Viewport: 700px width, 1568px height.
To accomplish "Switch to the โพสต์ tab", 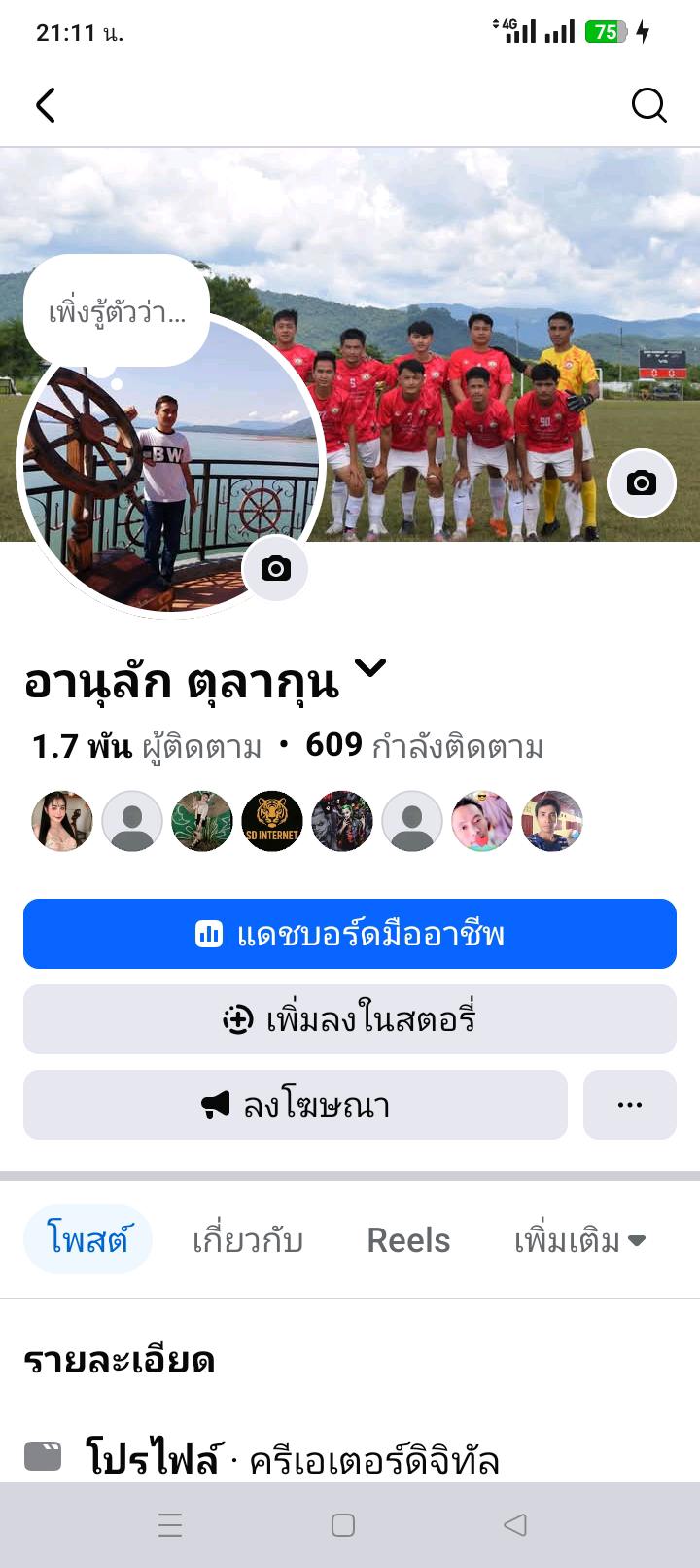I will pos(87,1239).
